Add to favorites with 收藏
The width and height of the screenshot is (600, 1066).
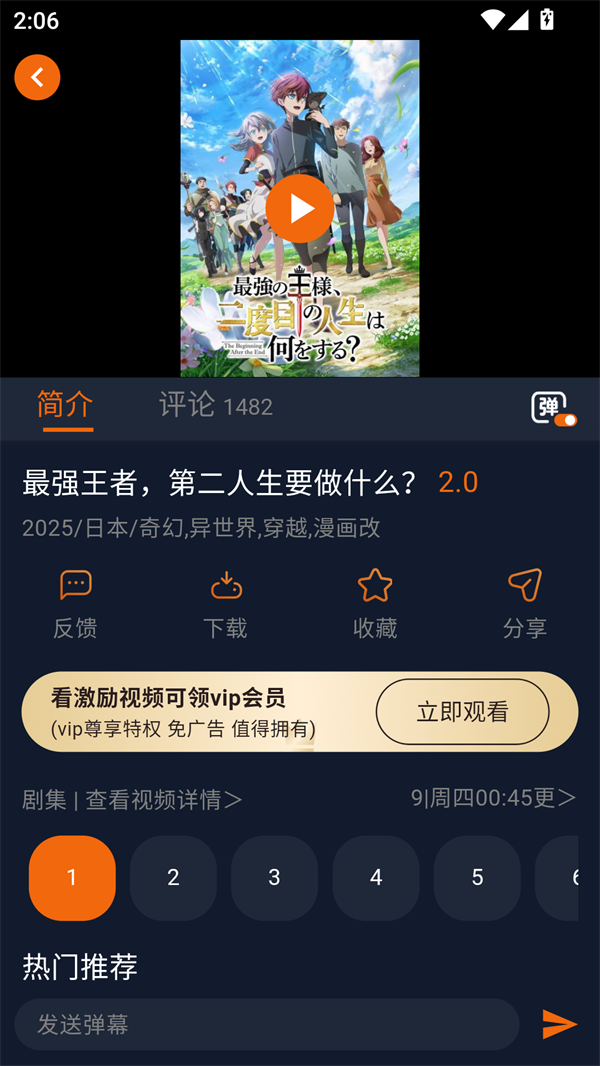pyautogui.click(x=375, y=603)
